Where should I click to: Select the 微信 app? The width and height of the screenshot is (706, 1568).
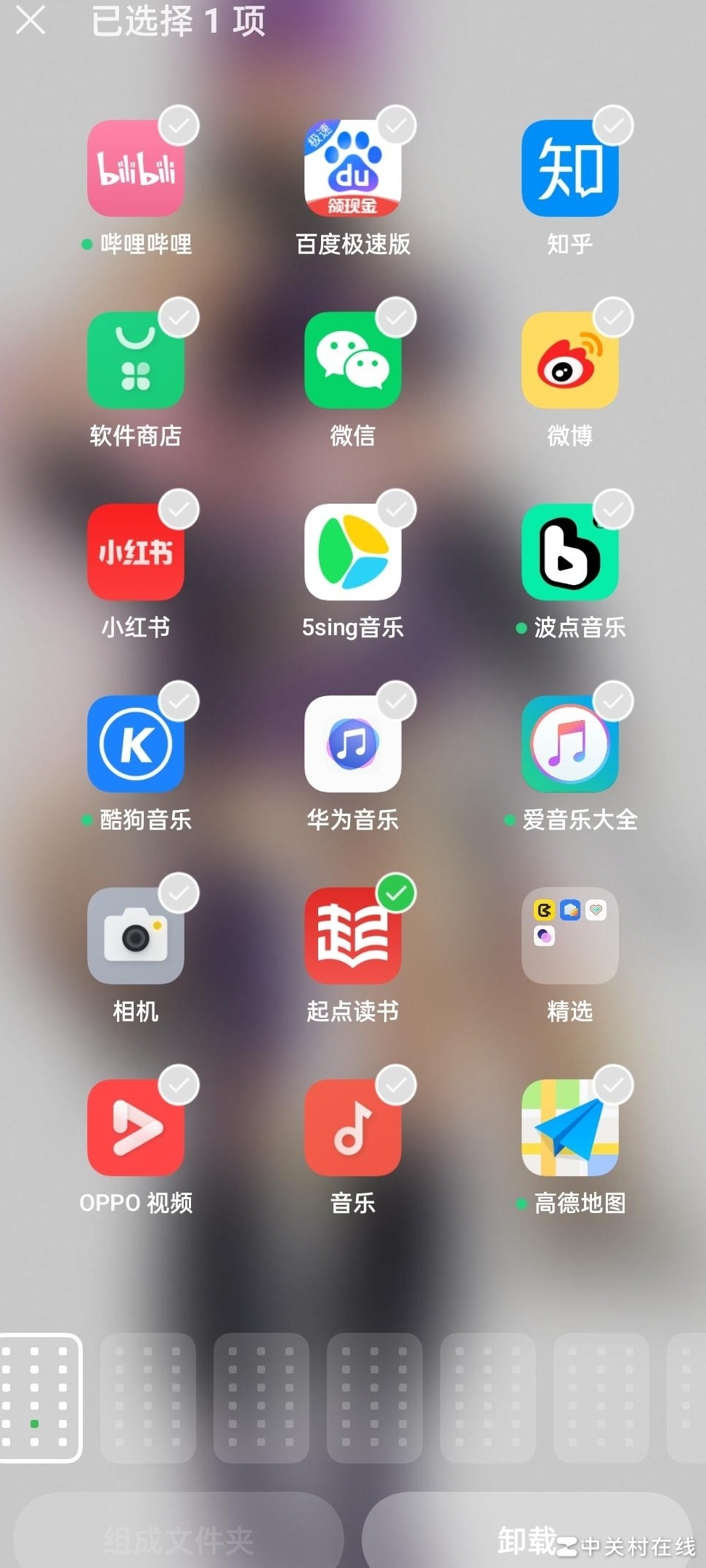coord(353,360)
